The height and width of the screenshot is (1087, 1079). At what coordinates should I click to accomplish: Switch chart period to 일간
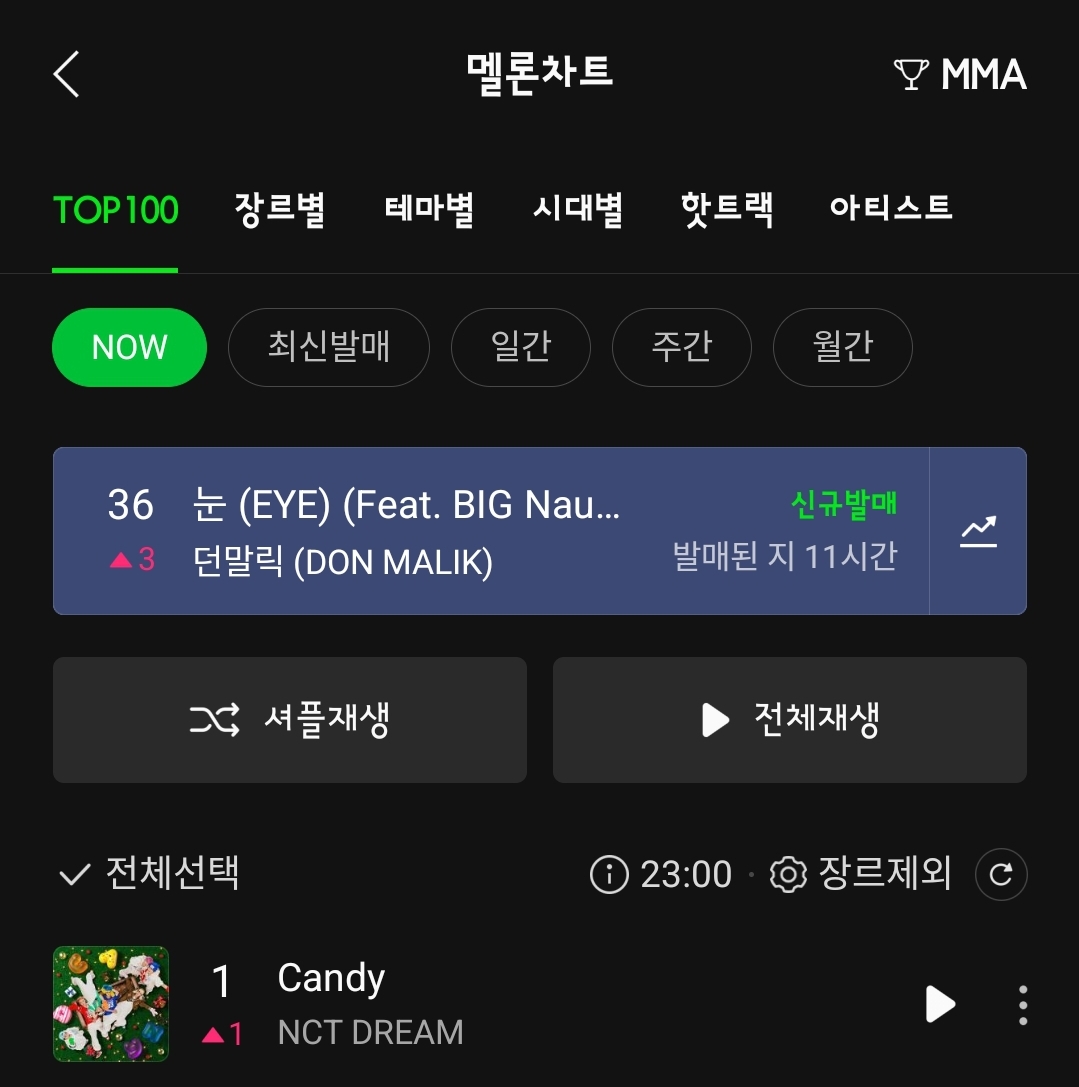click(x=520, y=347)
